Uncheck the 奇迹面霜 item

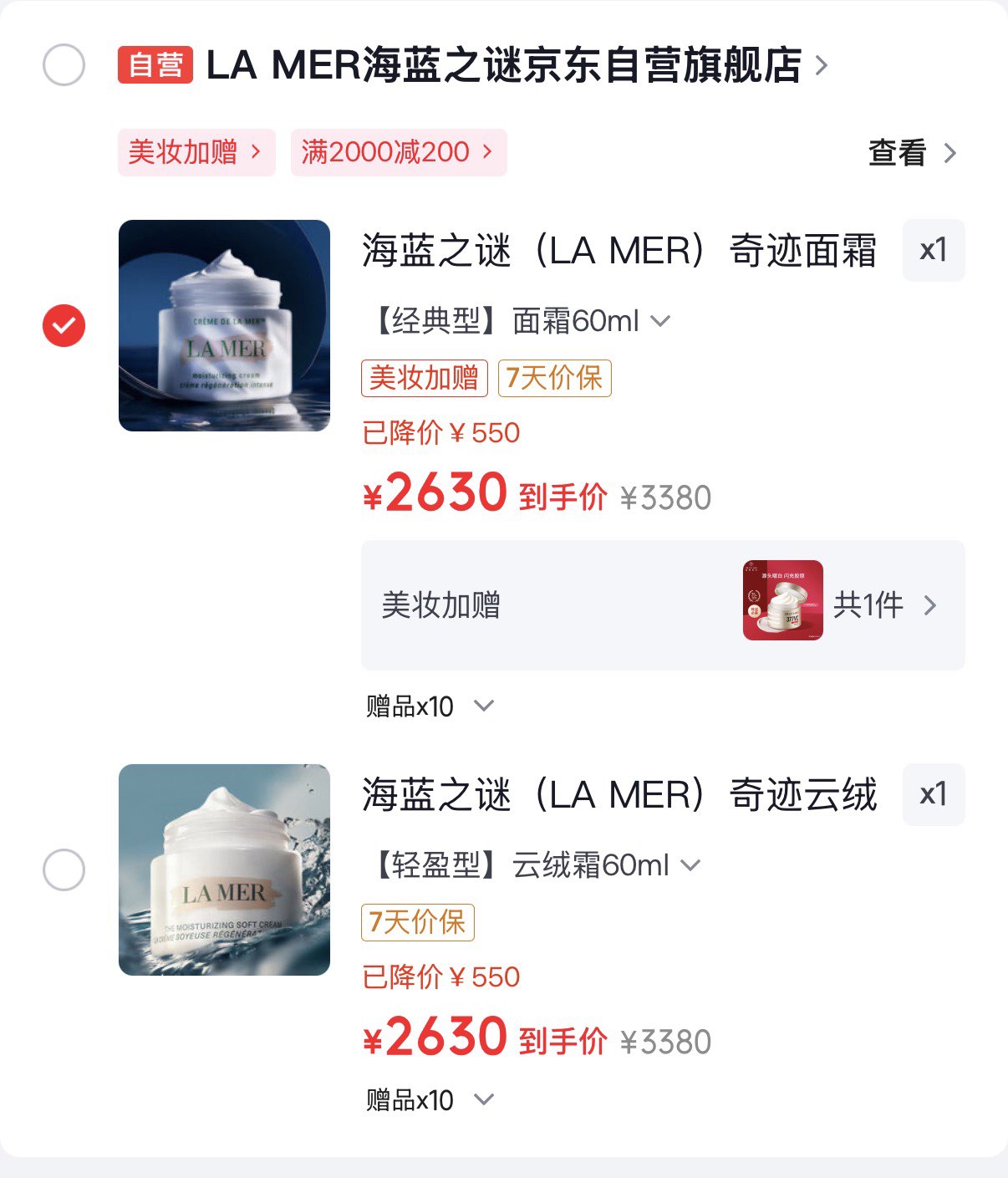point(64,325)
